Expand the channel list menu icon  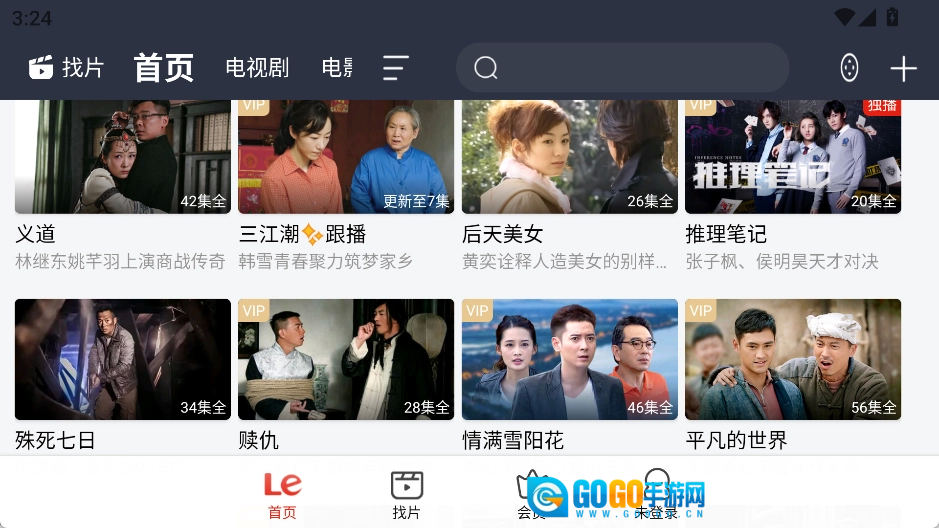click(x=396, y=68)
